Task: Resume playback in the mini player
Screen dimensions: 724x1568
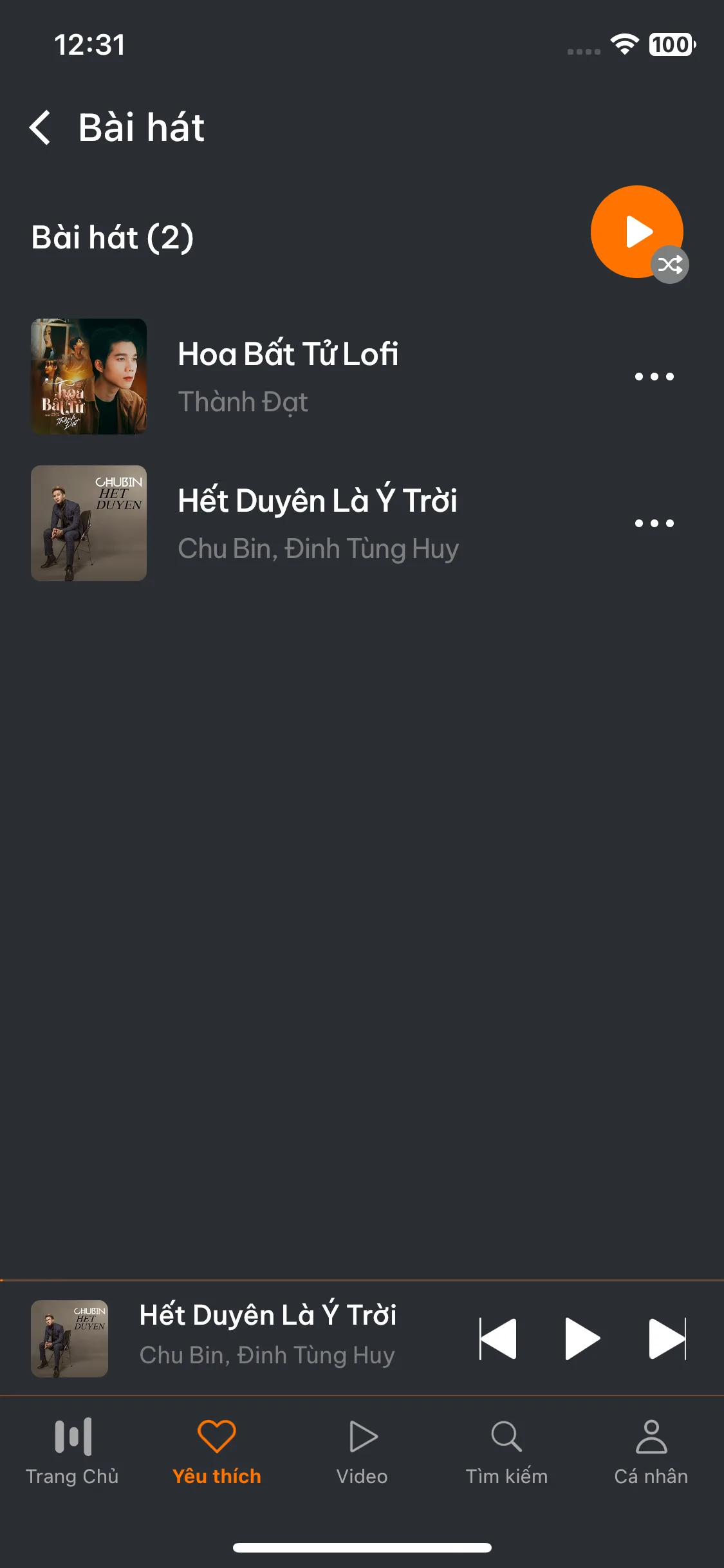Action: pyautogui.click(x=582, y=1339)
